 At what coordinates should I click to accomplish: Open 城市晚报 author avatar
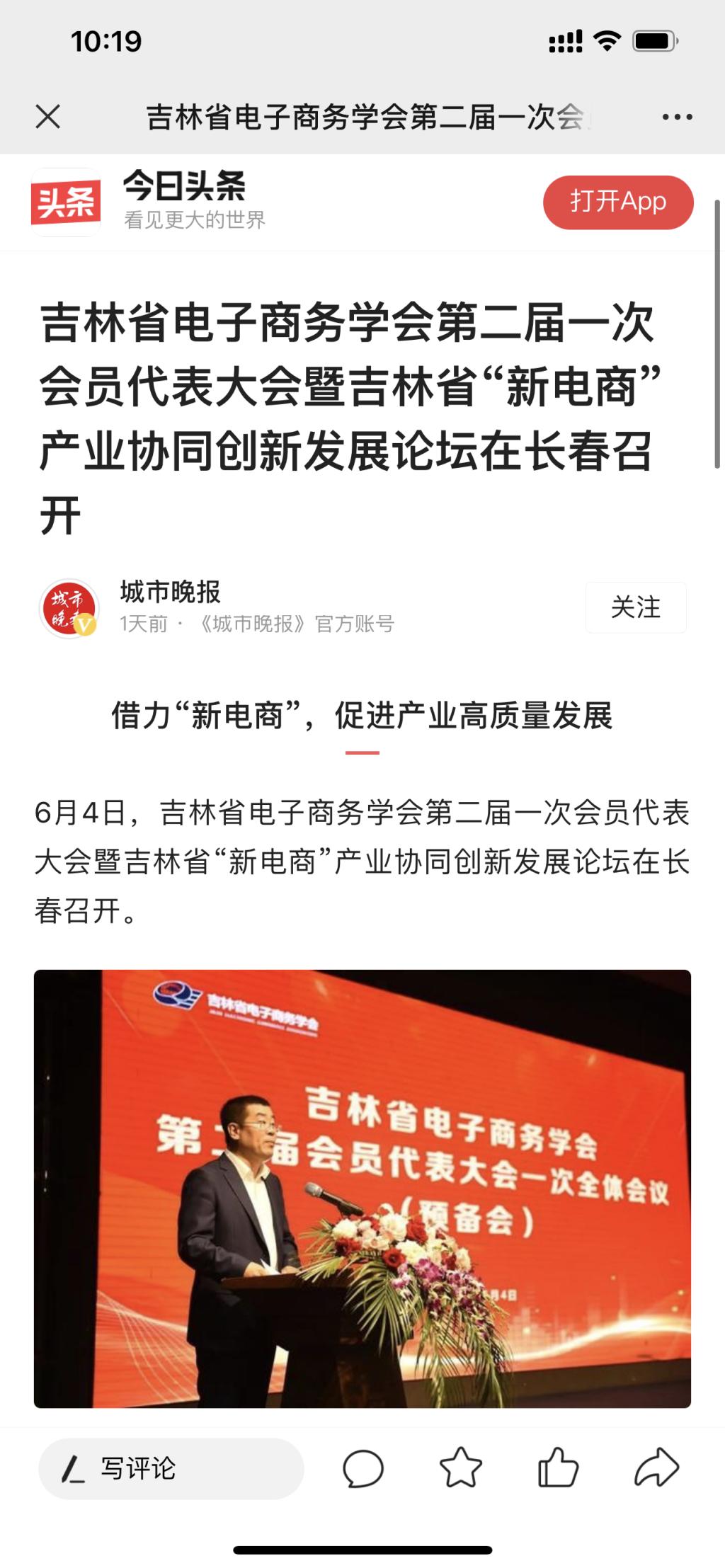pos(69,607)
